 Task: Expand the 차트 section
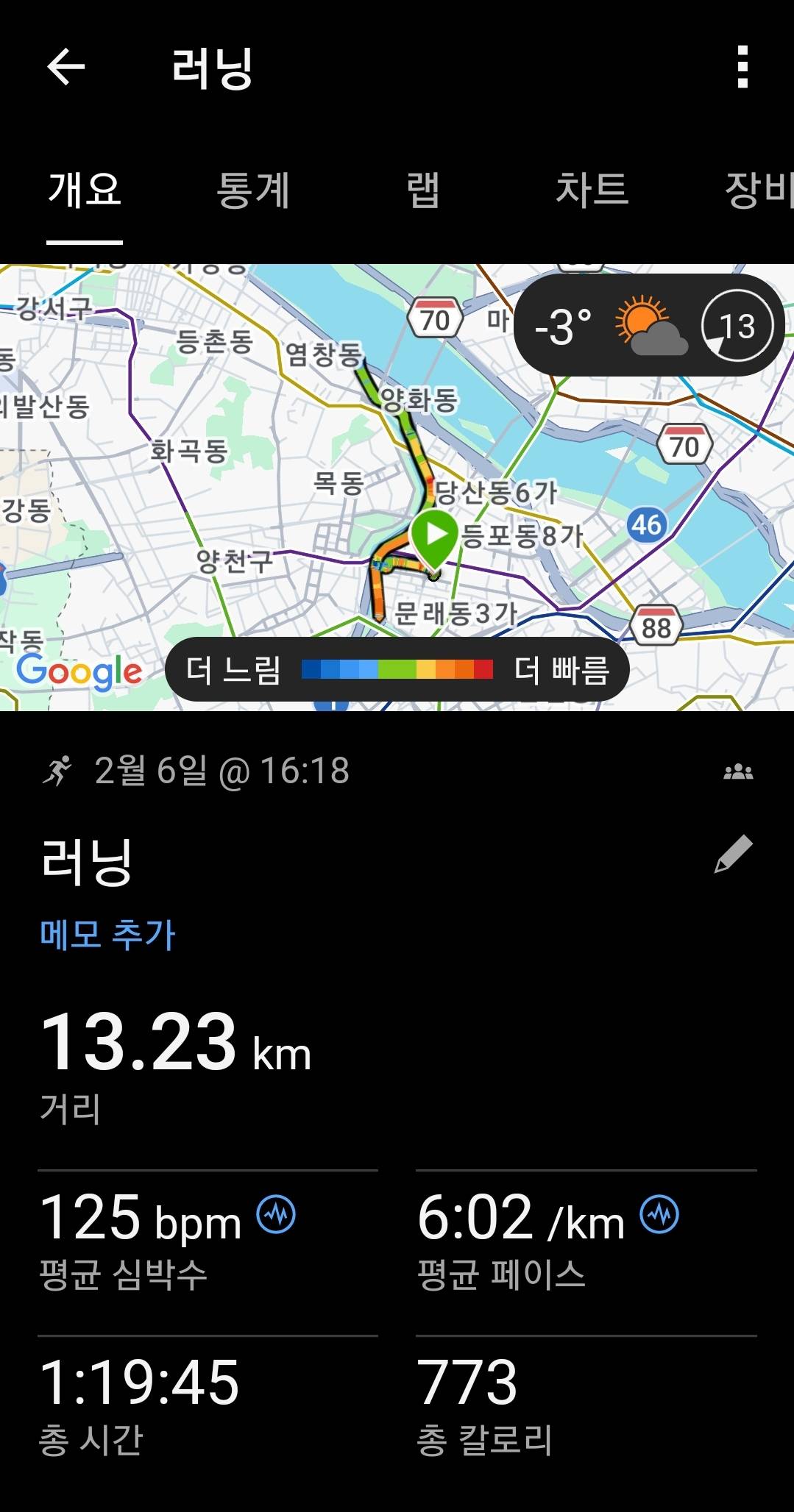593,190
